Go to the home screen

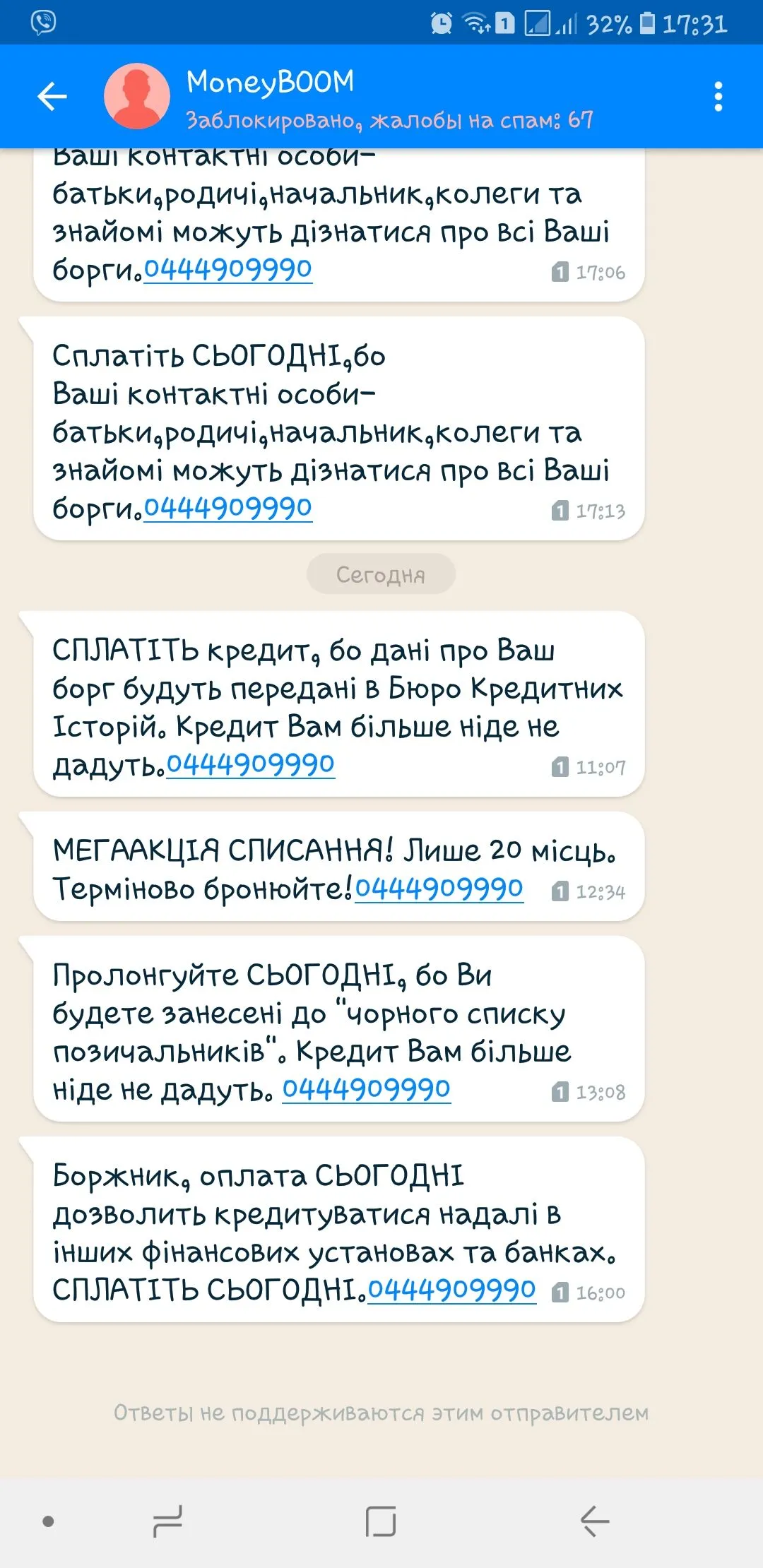[381, 1521]
